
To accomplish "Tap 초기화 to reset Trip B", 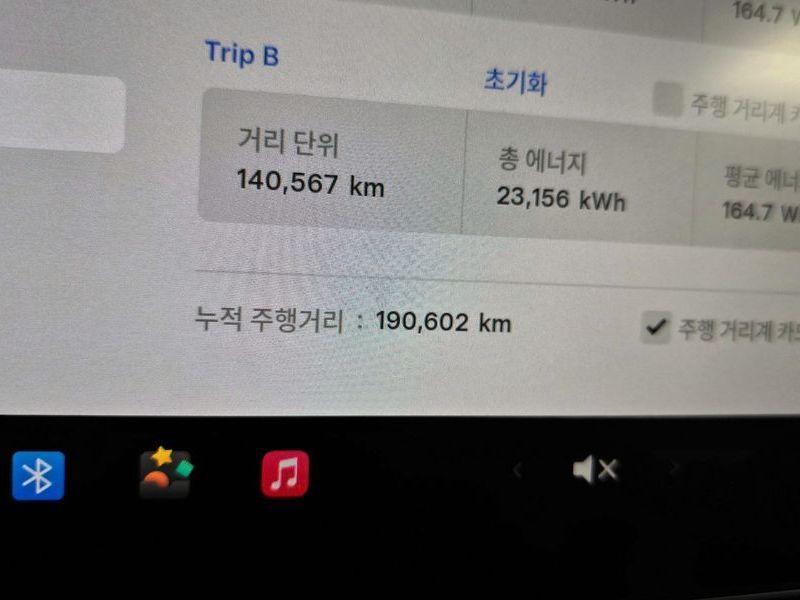I will [515, 82].
